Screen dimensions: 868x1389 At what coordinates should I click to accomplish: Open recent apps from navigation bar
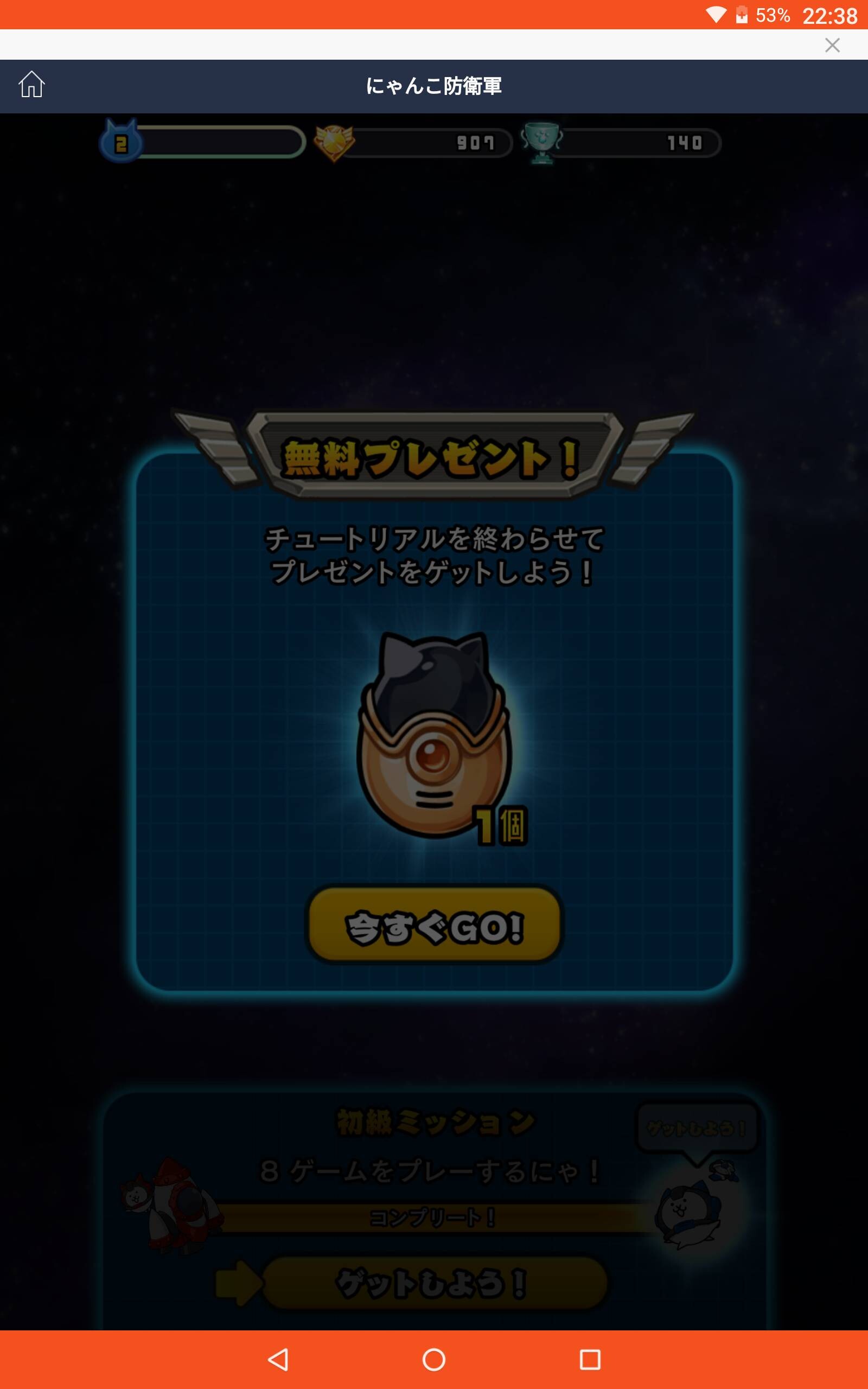pyautogui.click(x=590, y=1360)
